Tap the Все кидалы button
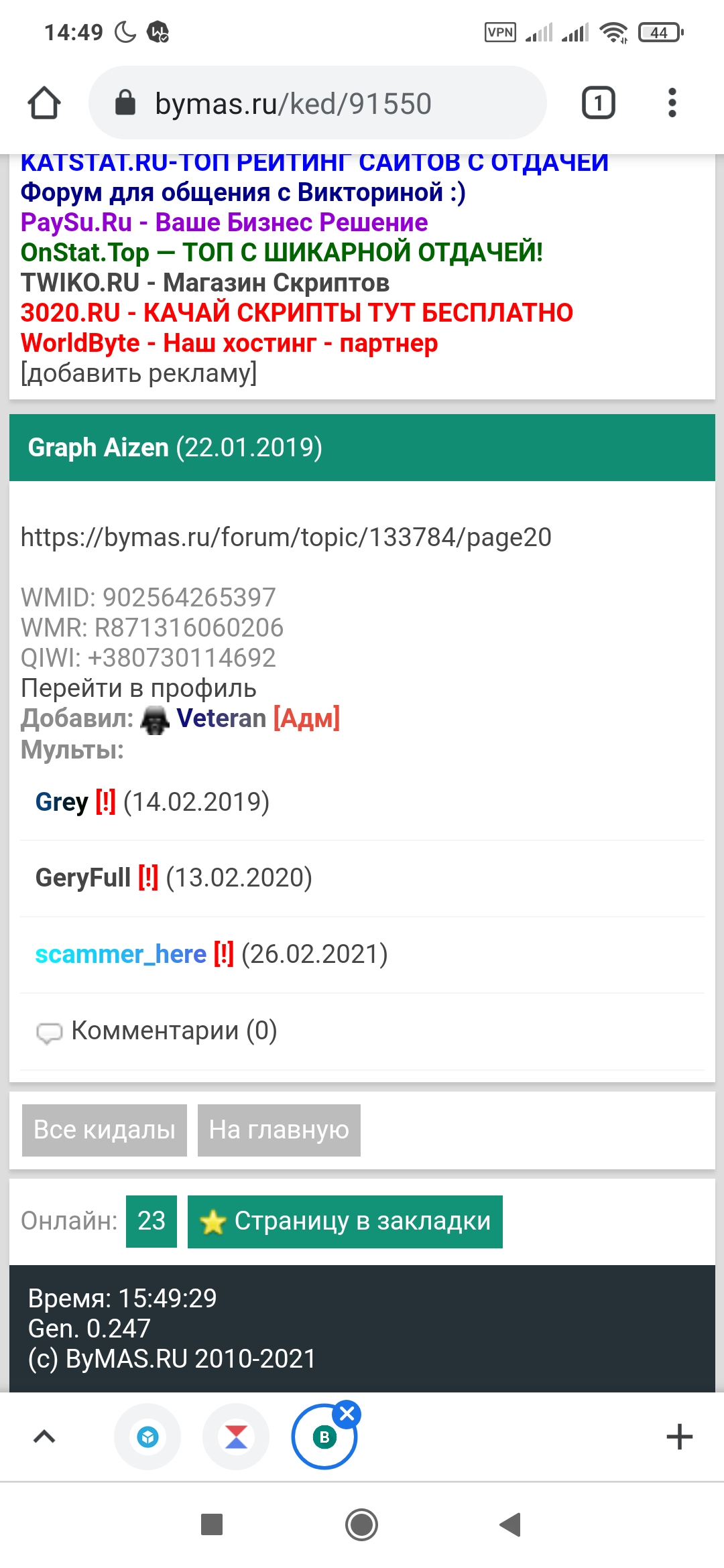 105,1130
